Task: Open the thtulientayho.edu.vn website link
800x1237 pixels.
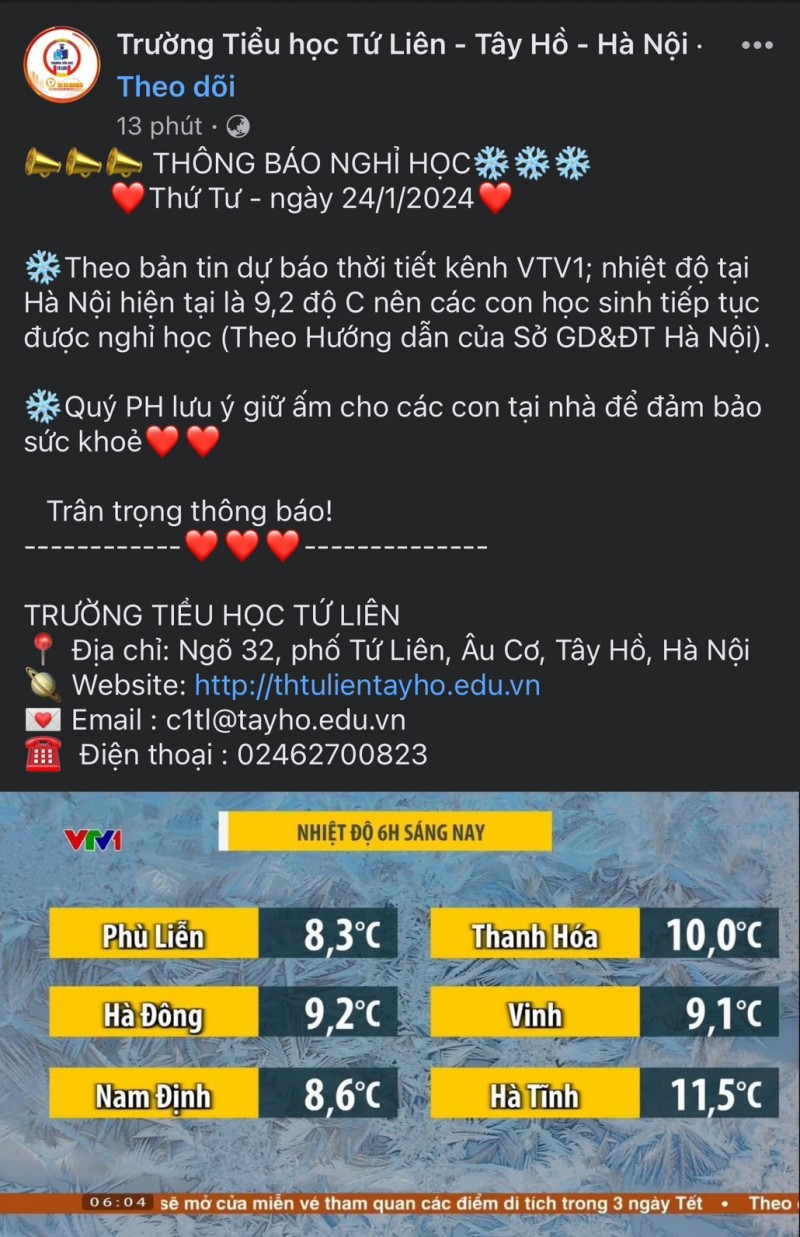Action: (x=367, y=685)
